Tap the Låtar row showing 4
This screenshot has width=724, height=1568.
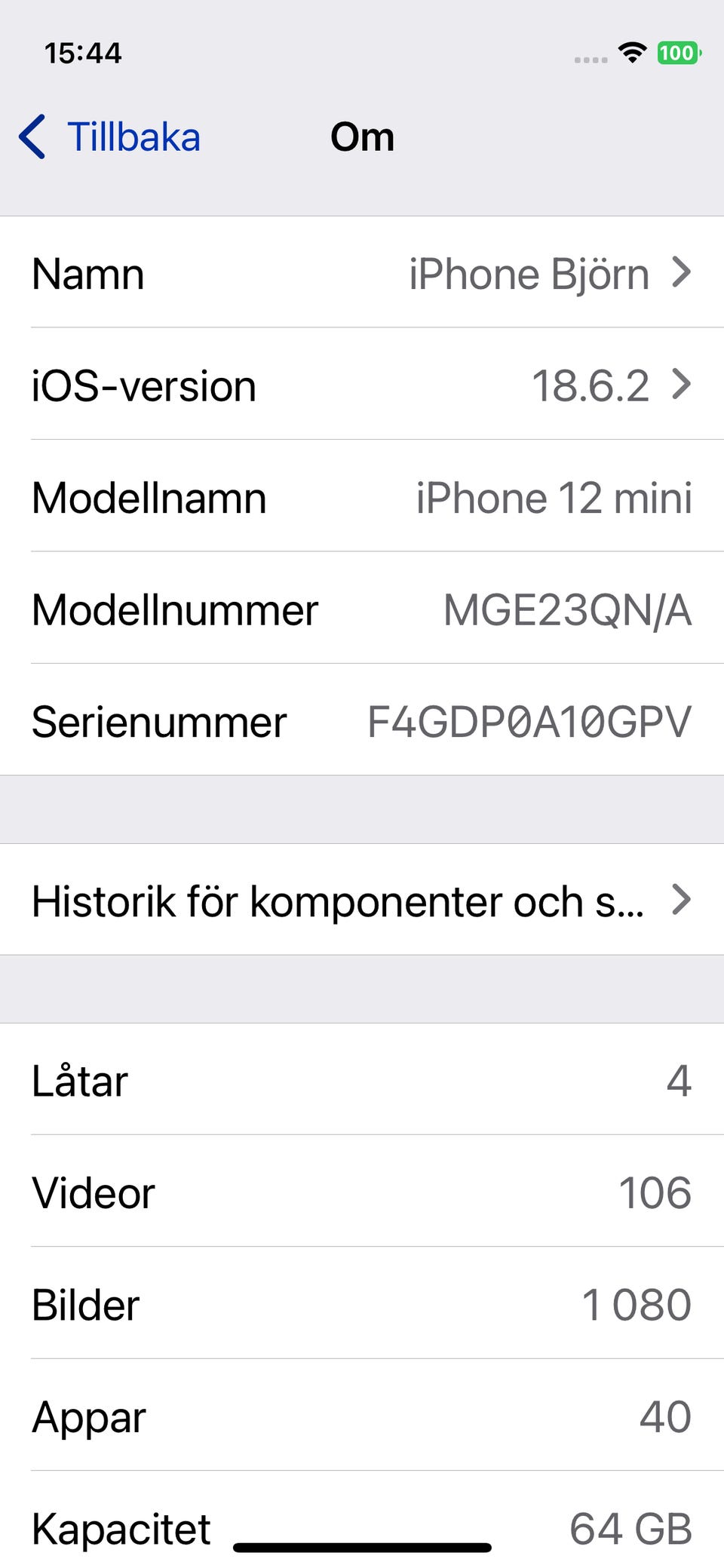coord(362,1080)
